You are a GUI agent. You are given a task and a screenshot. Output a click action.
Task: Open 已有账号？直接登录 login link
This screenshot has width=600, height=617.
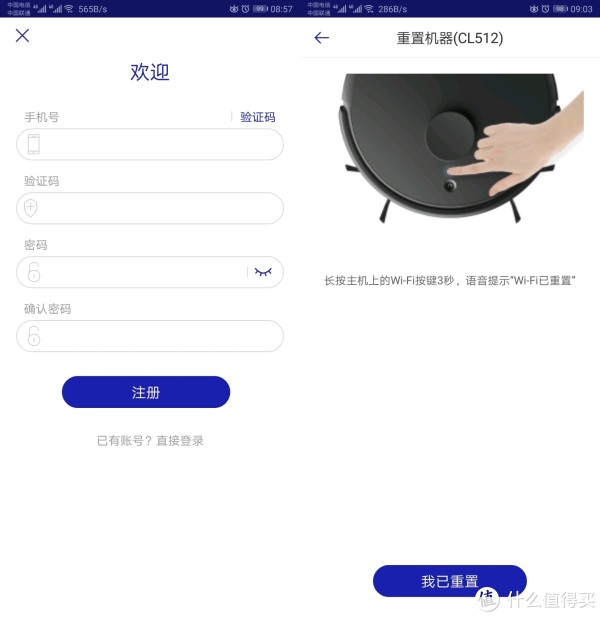click(150, 440)
